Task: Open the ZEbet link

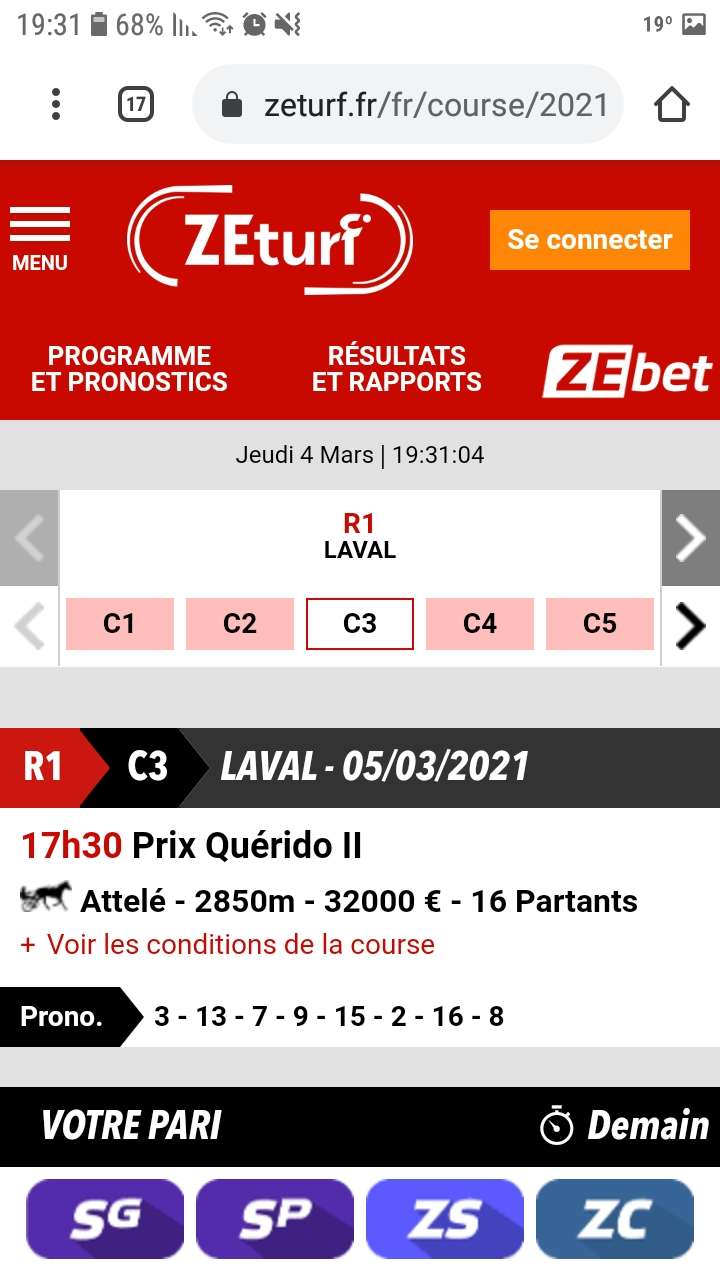Action: pos(627,372)
